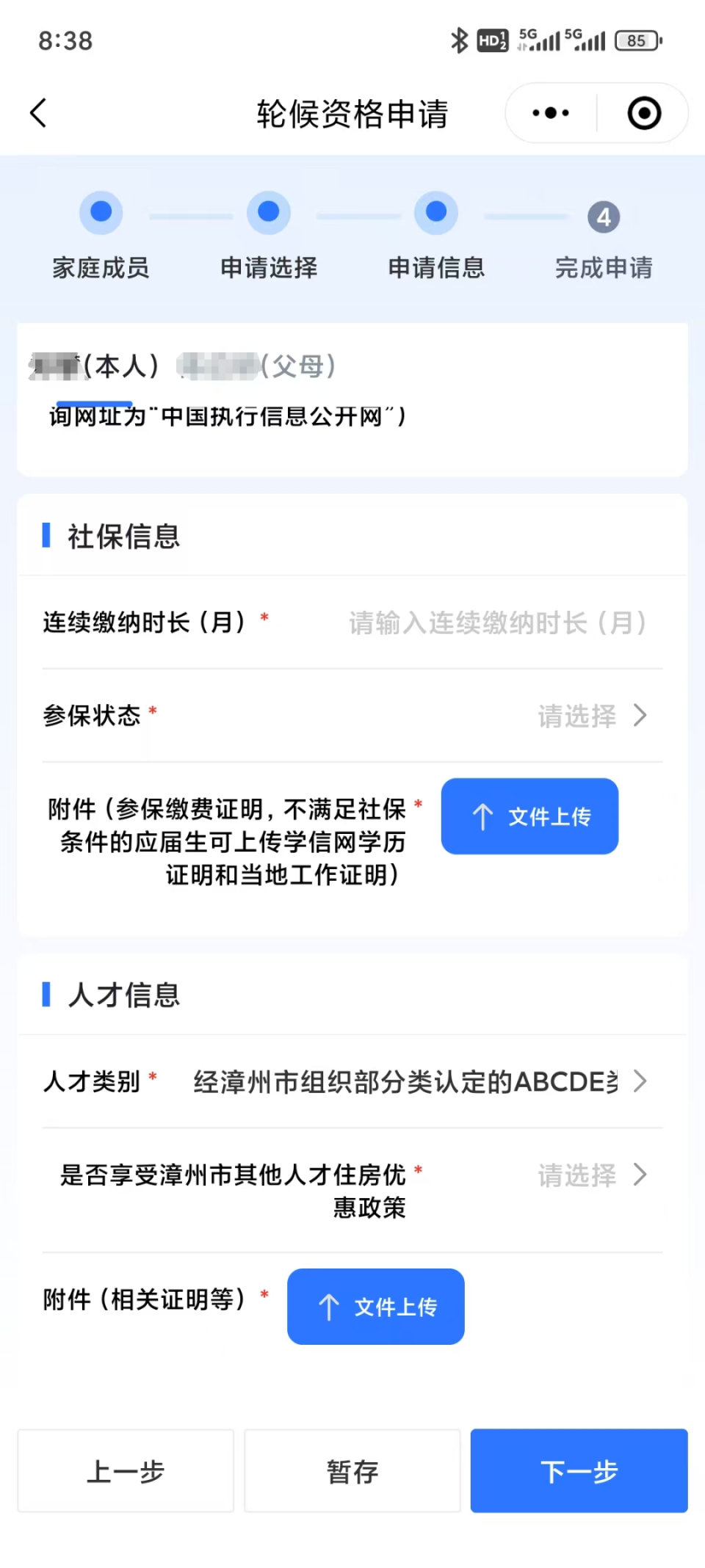Tap the 文件上传 button under 附件（相关证明等）
This screenshot has width=705, height=1568.
[375, 1306]
